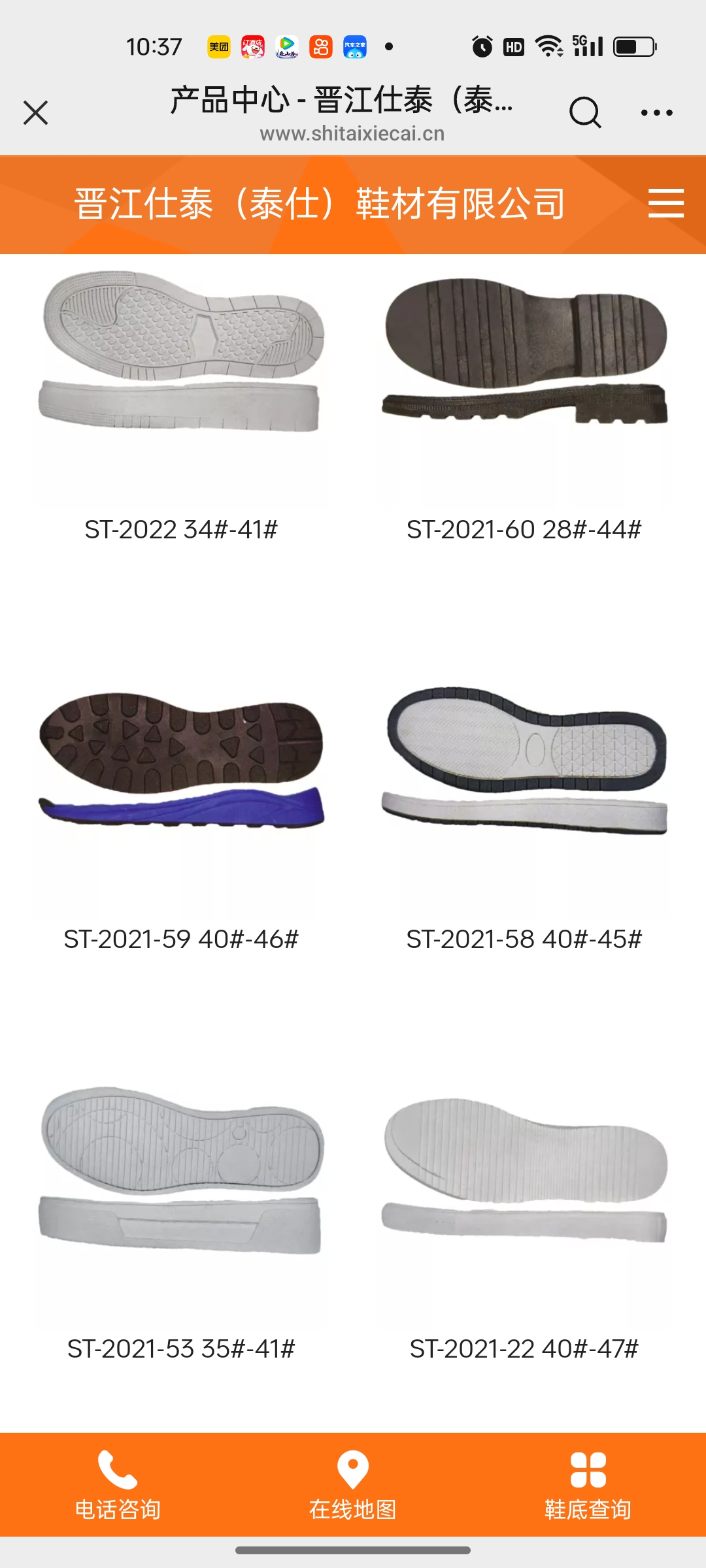Open the three-dot overflow menu
706x1568 pixels.
coord(656,112)
